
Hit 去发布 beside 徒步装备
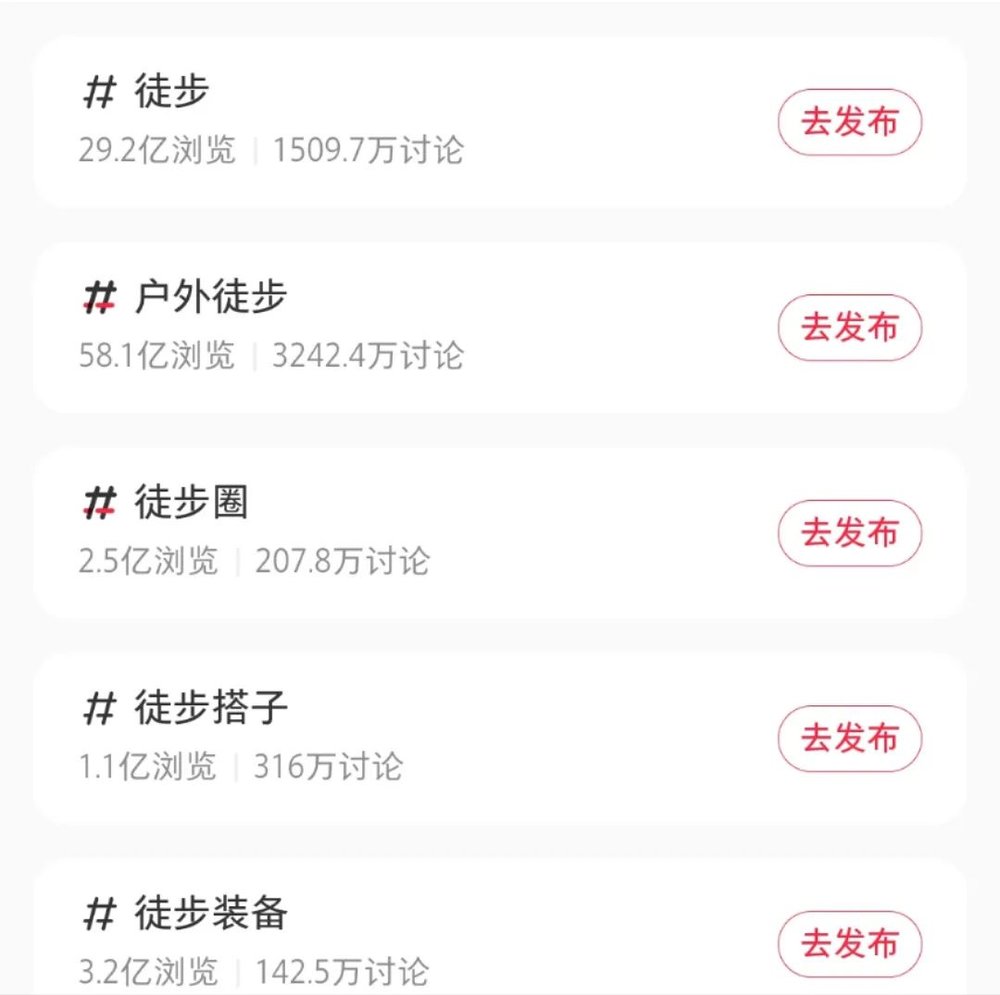coord(849,943)
